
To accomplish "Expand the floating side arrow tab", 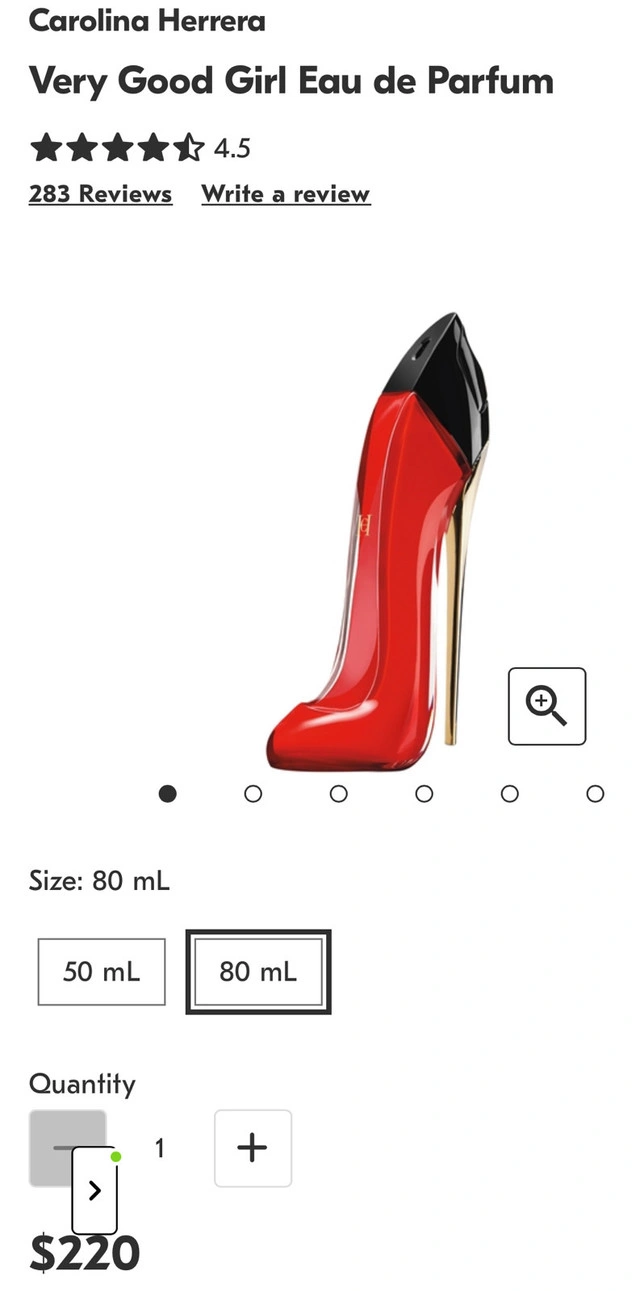I will (95, 1190).
